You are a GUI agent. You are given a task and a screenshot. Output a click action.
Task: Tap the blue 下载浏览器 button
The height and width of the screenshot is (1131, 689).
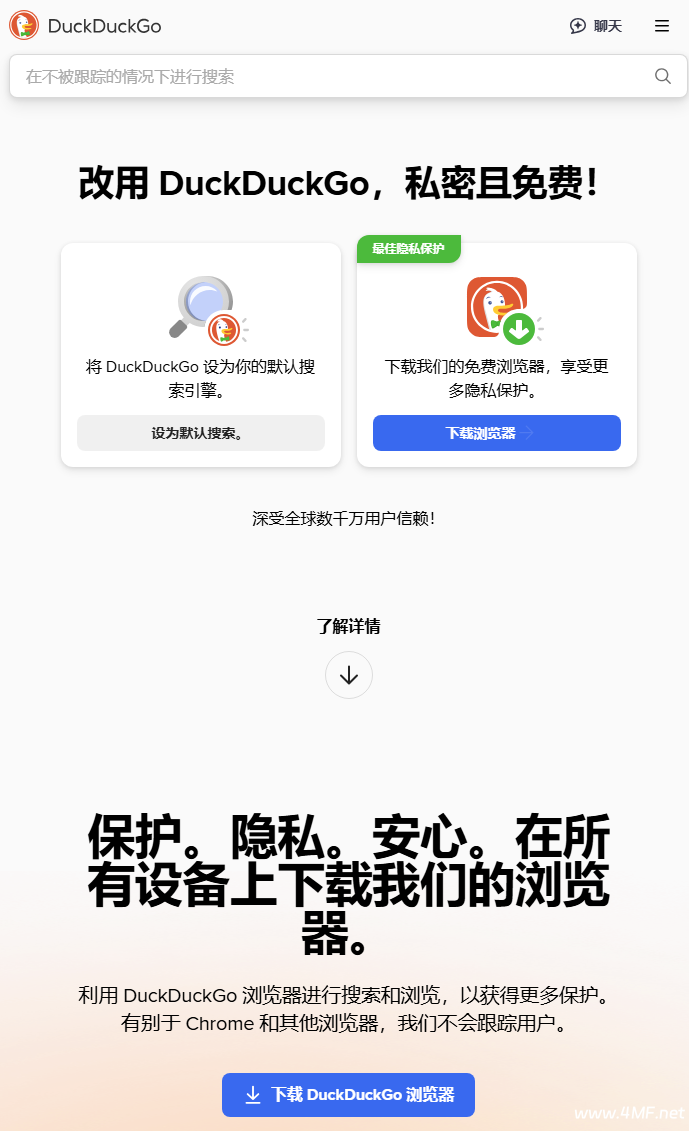496,433
